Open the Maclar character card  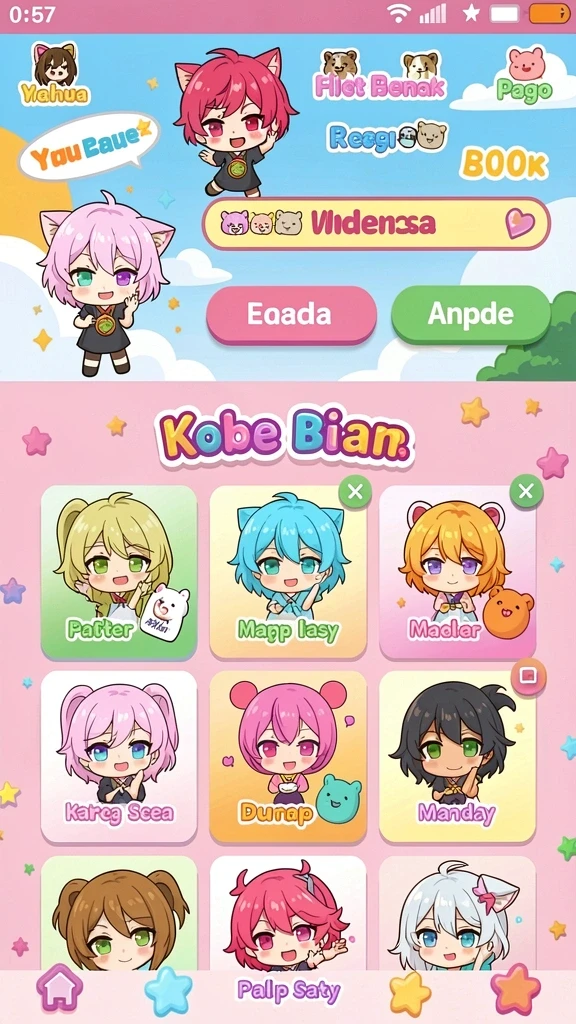click(457, 572)
